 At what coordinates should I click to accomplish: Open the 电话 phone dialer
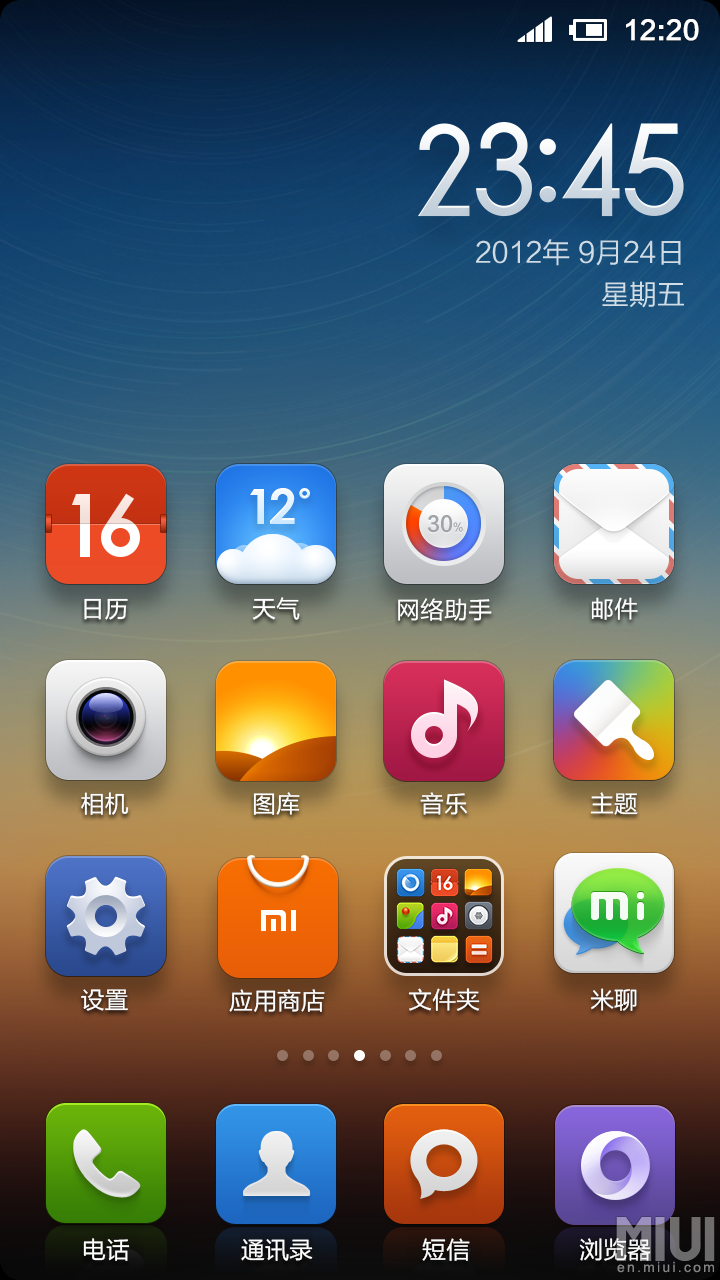[106, 1164]
